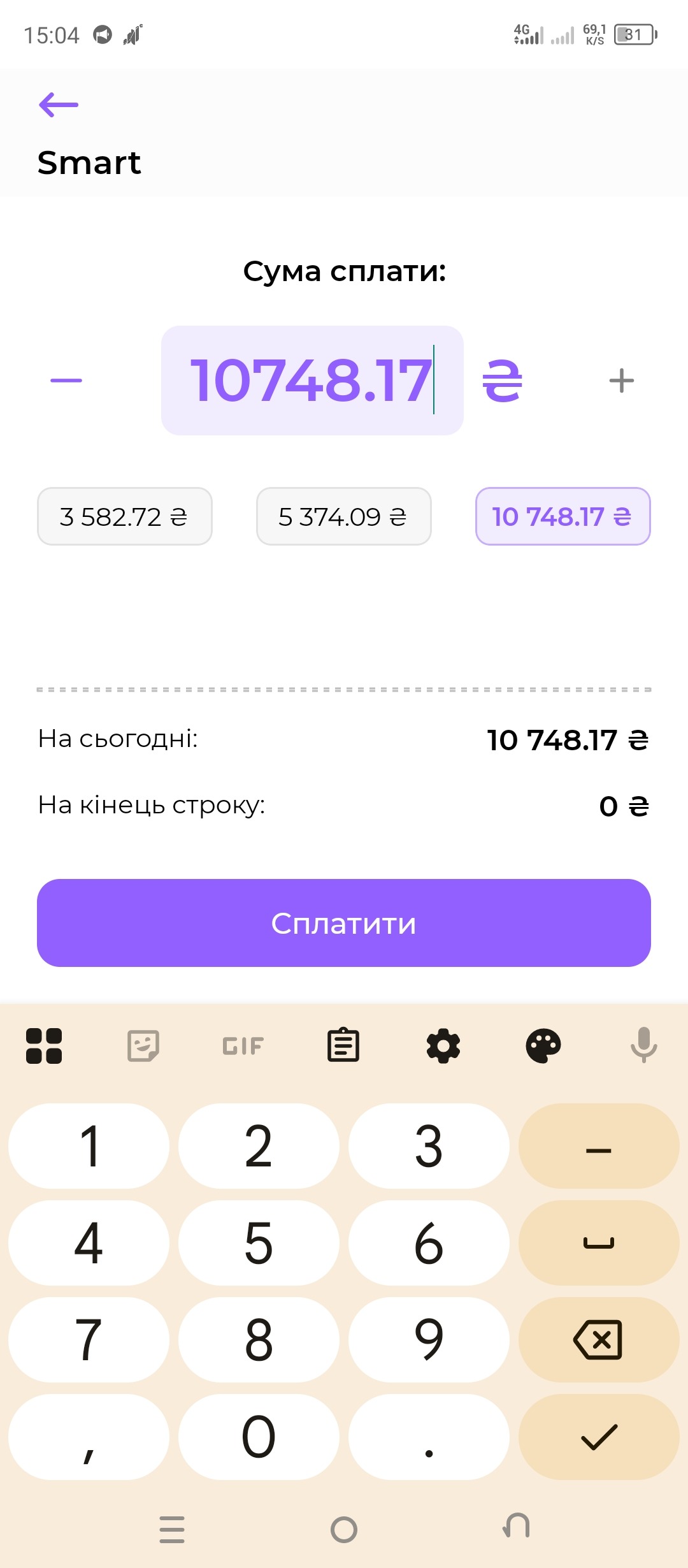Delete the last digit with keyboard backspace

598,1339
